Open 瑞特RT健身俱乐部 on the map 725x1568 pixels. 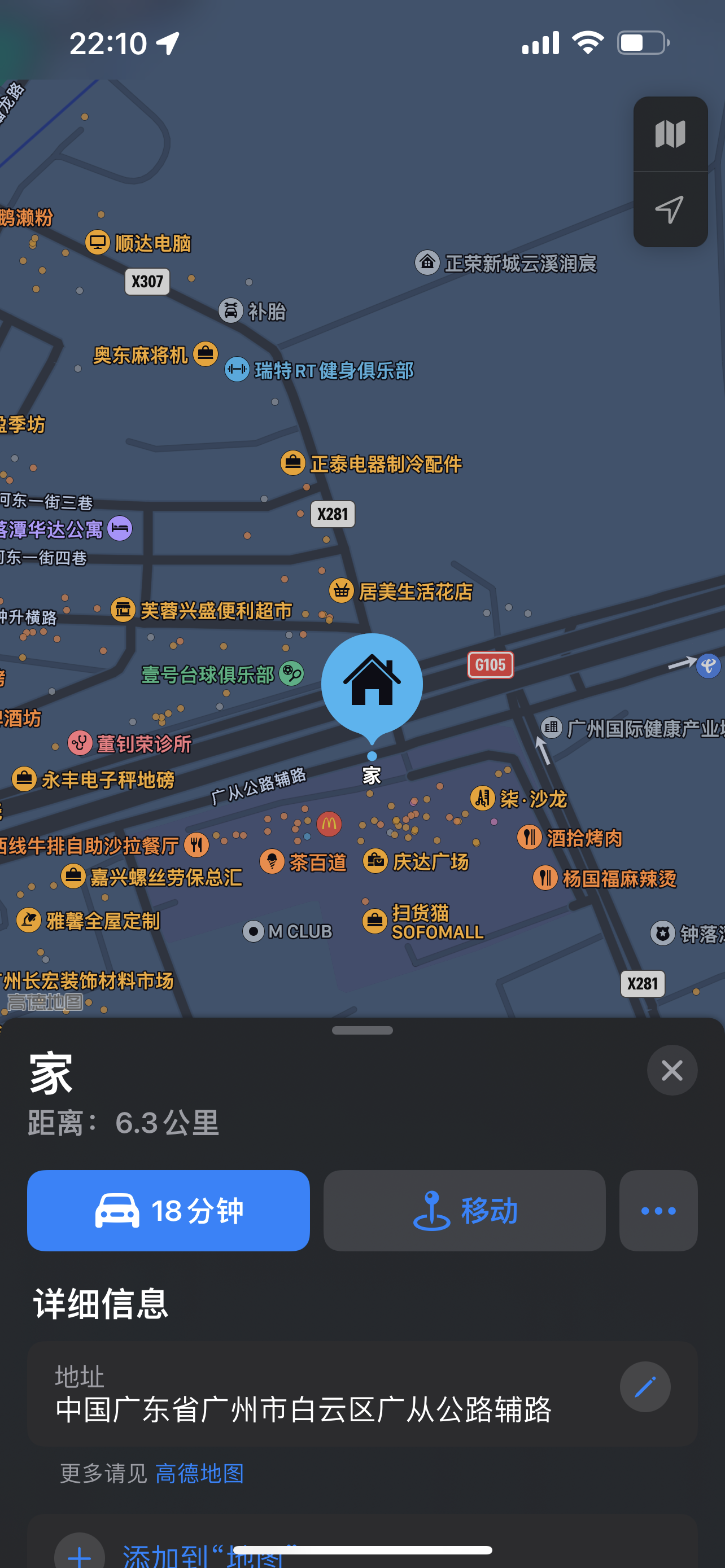pos(237,370)
